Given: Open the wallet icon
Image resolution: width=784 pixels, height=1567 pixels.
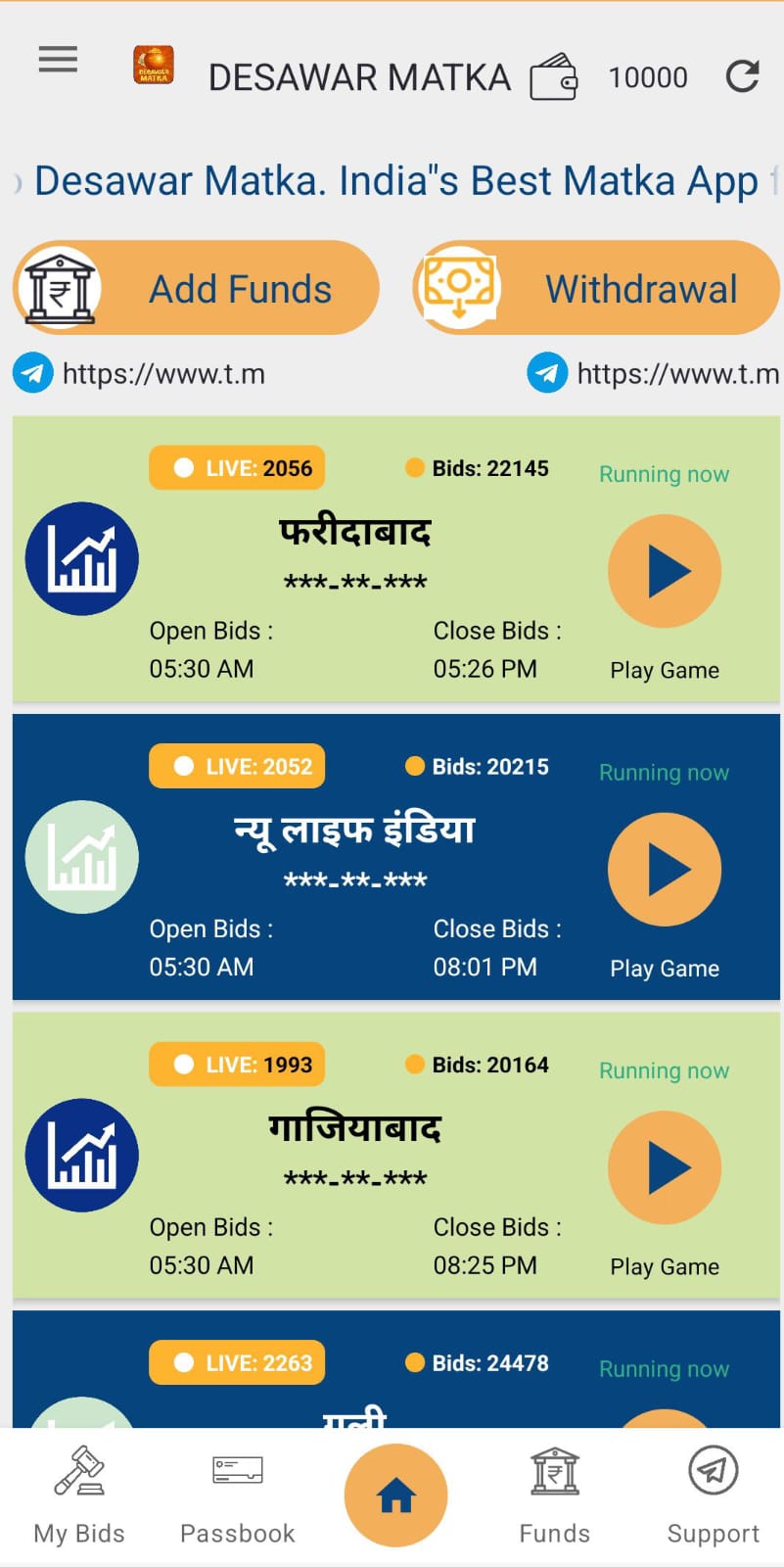Looking at the screenshot, I should tap(553, 76).
